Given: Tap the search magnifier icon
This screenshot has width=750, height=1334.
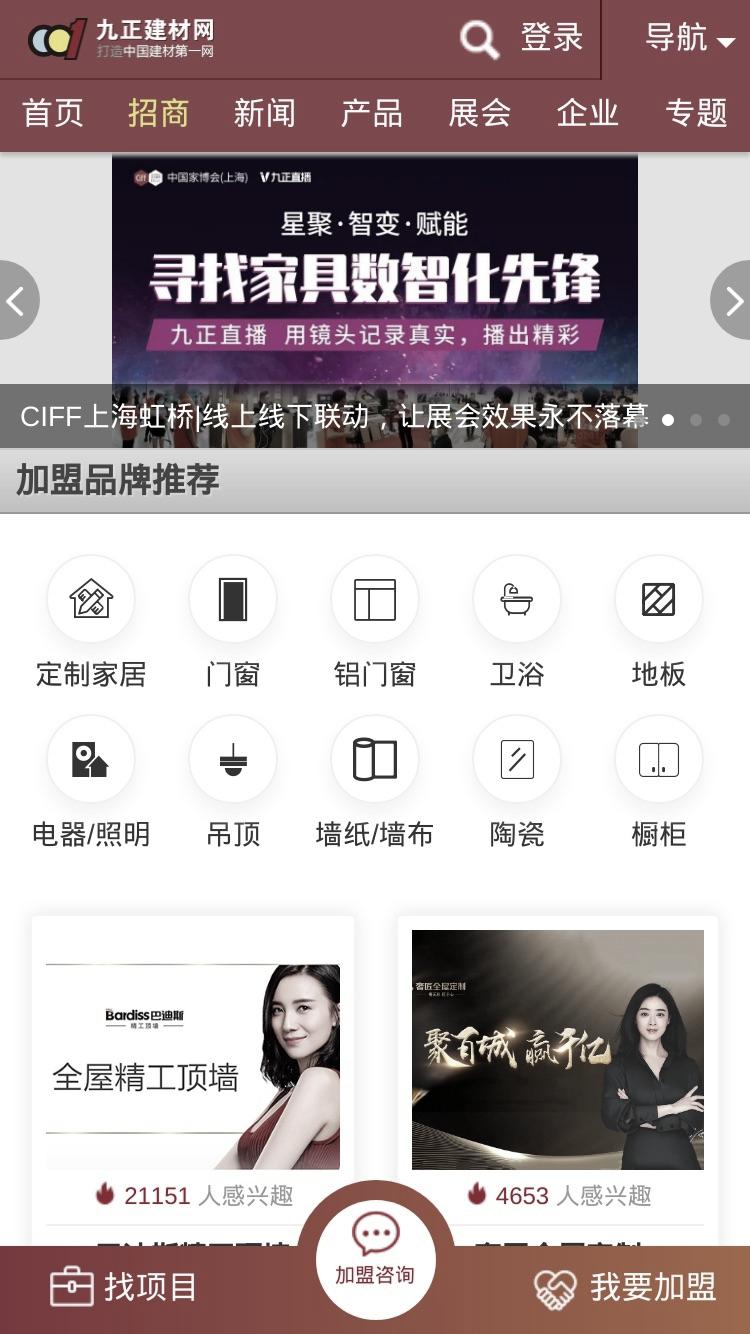Looking at the screenshot, I should 479,40.
